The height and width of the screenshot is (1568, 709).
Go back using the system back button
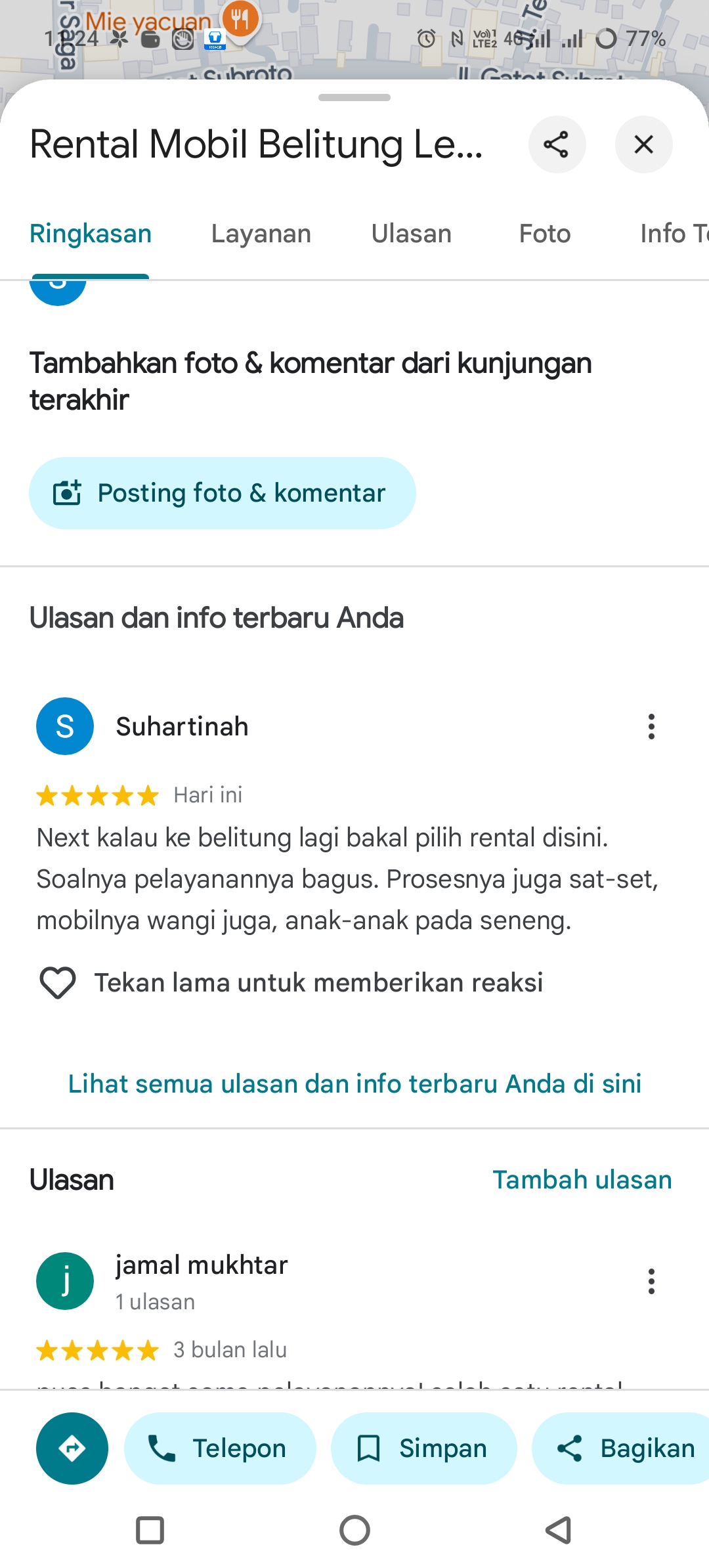tap(559, 1531)
